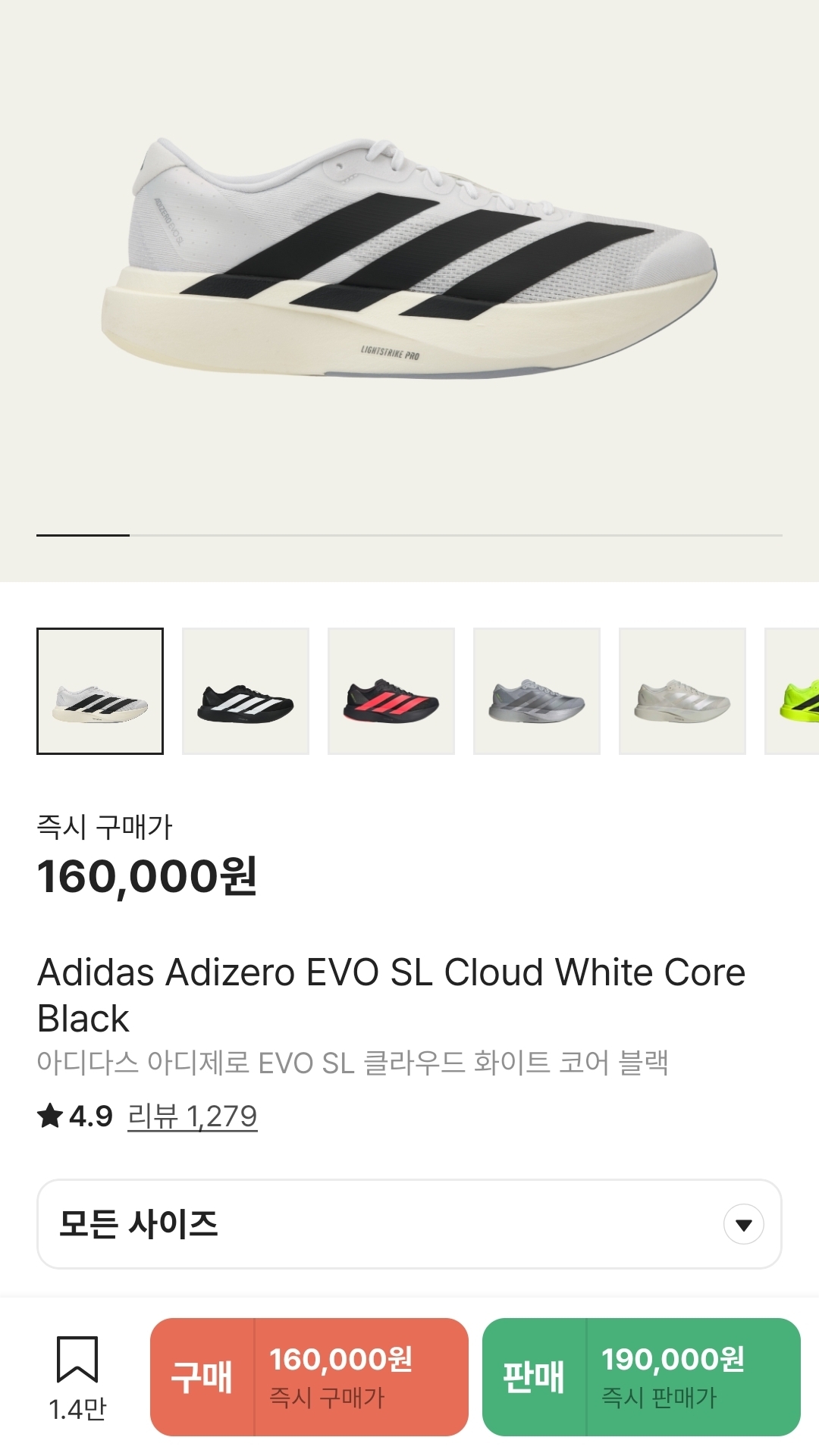Choose the black and red colorway thumbnail
Viewport: 819px width, 1456px height.
(391, 691)
